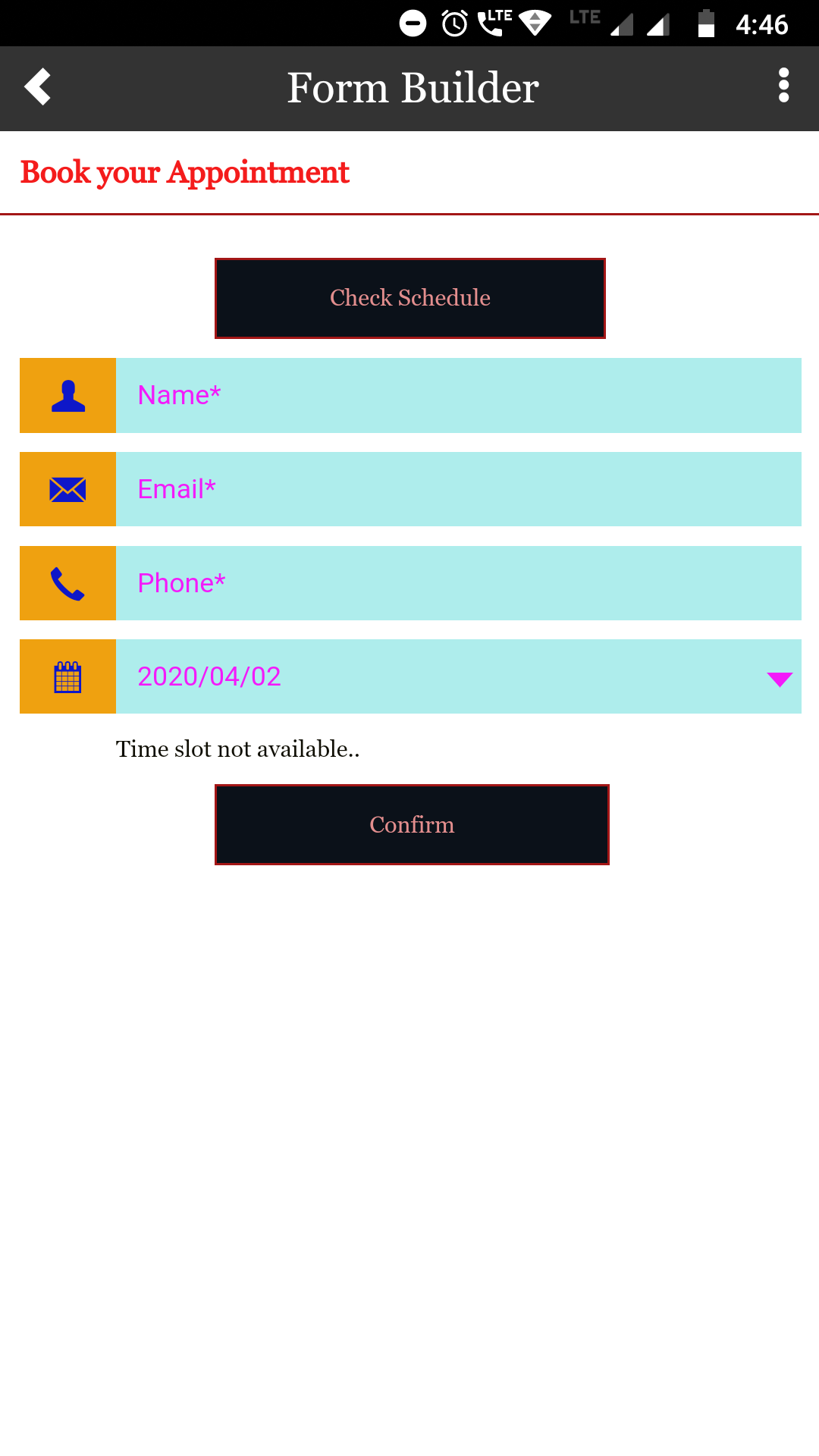Viewport: 819px width, 1456px height.
Task: Focus the Phone input field
Action: point(458,583)
